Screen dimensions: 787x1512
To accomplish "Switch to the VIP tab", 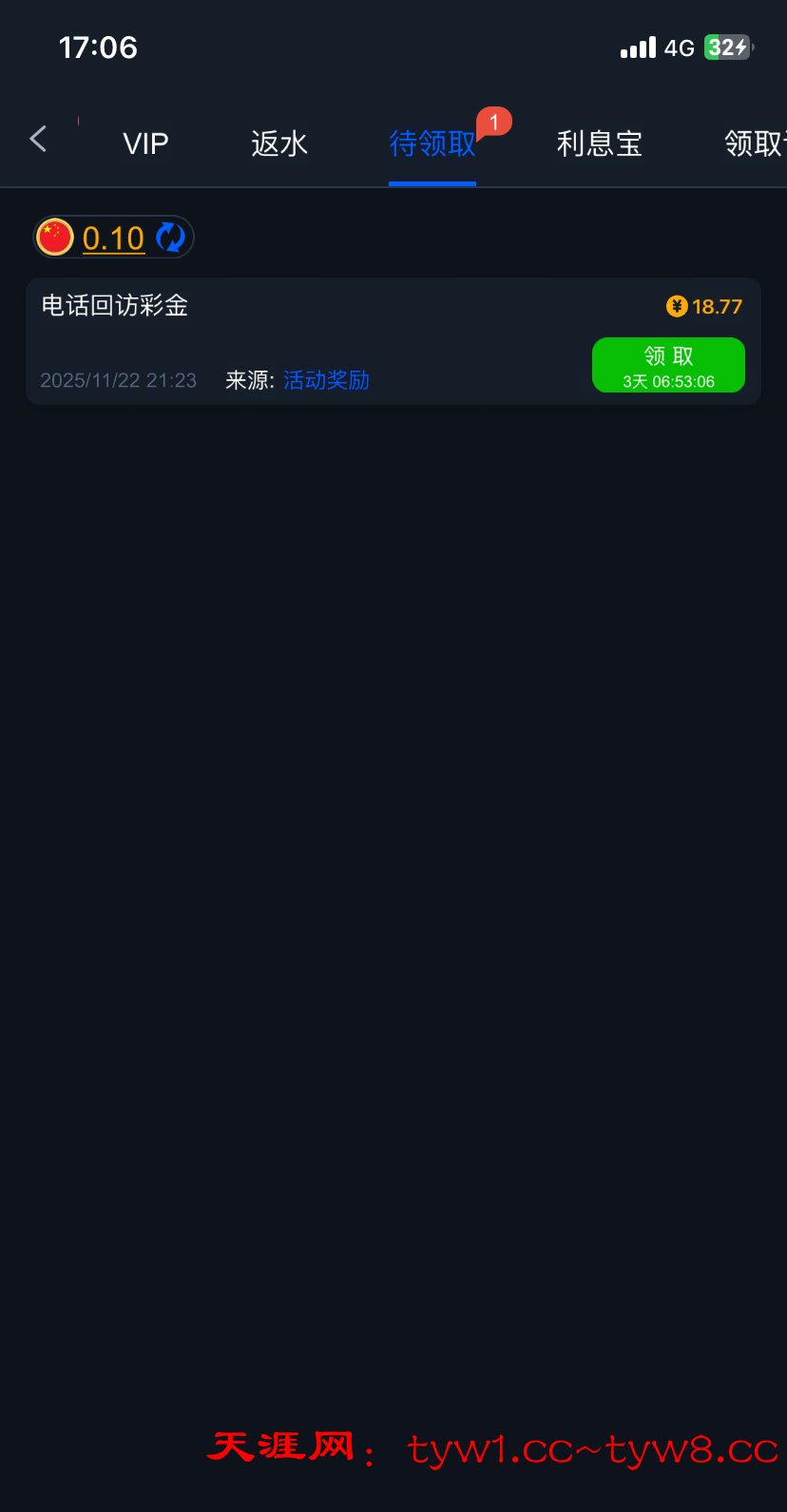I will pyautogui.click(x=145, y=144).
